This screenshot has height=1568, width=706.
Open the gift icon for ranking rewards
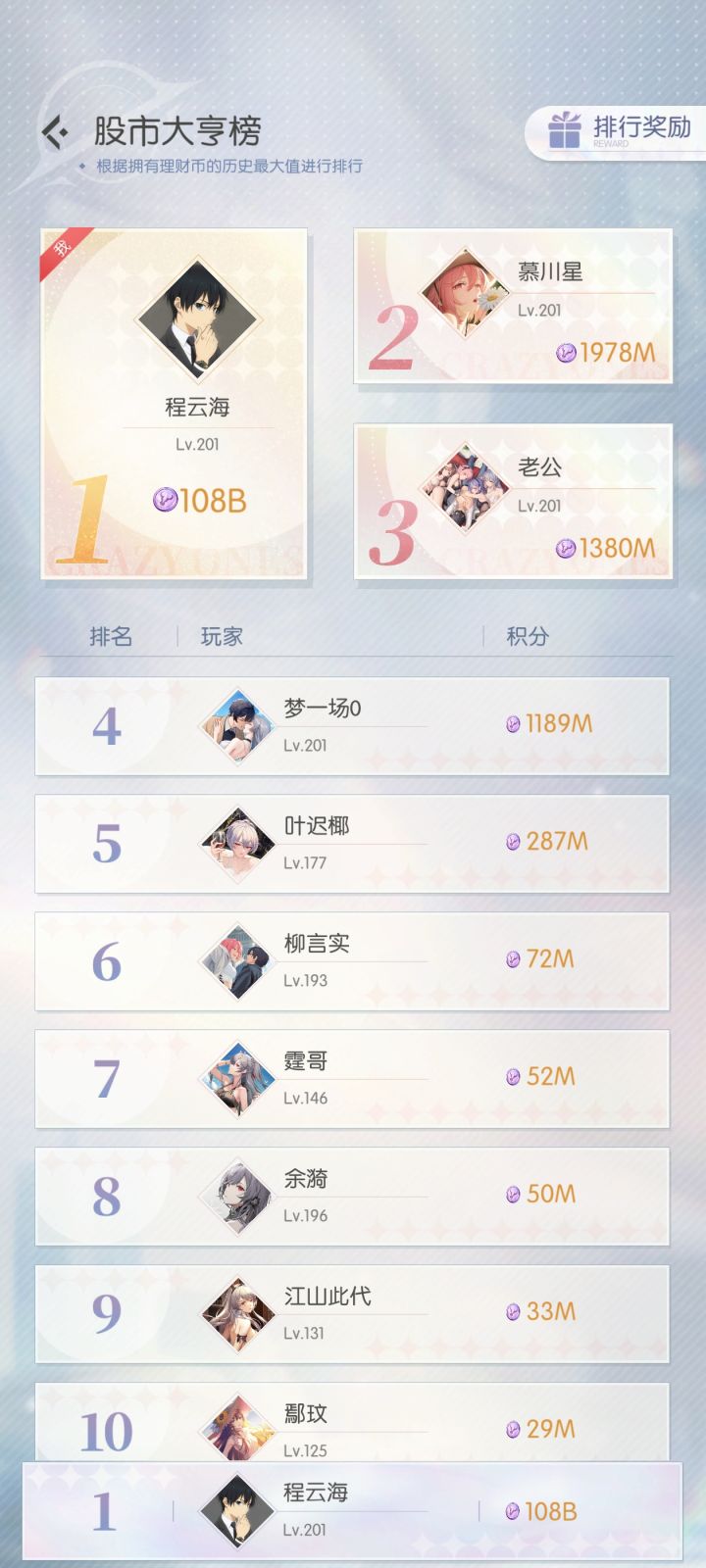click(564, 127)
